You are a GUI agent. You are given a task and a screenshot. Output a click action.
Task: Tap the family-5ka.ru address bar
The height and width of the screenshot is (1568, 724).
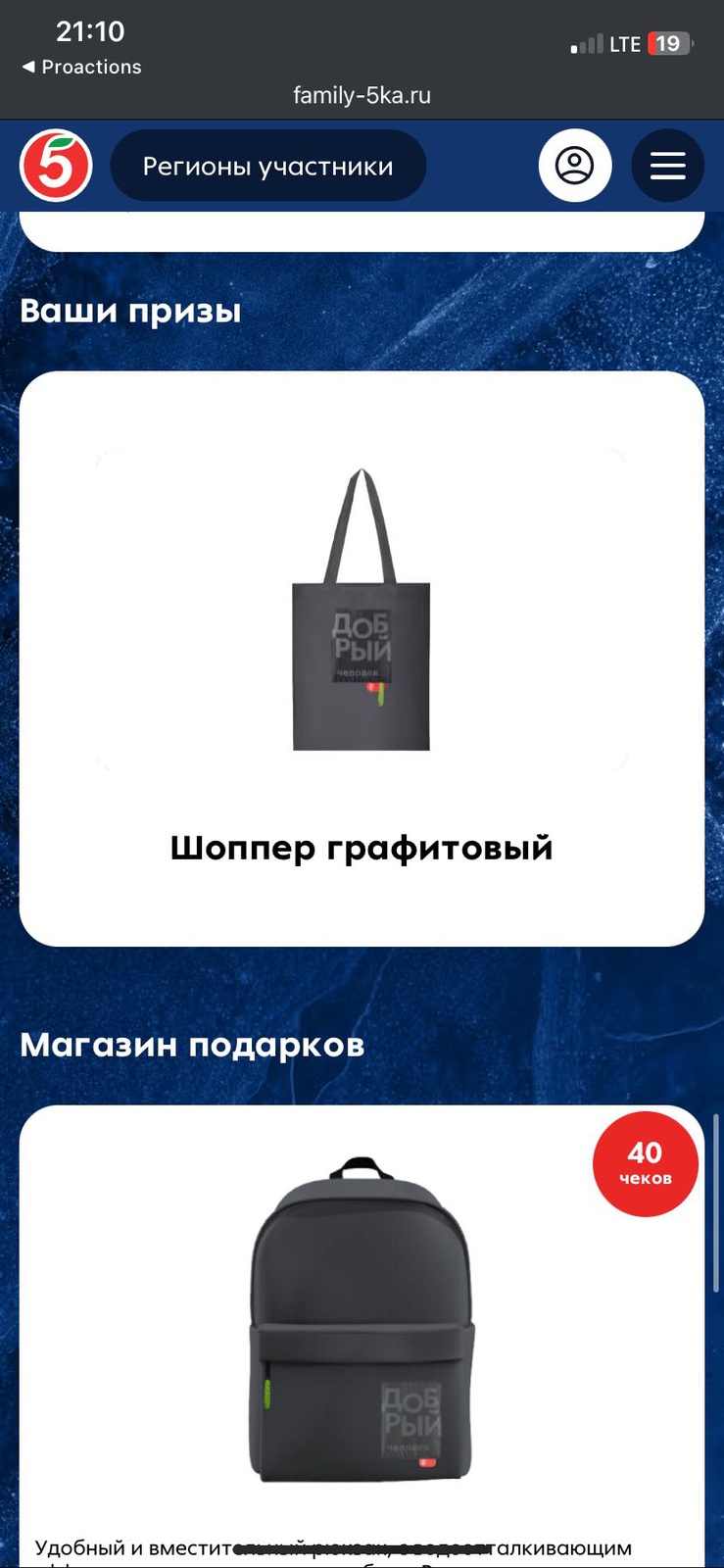(x=362, y=95)
